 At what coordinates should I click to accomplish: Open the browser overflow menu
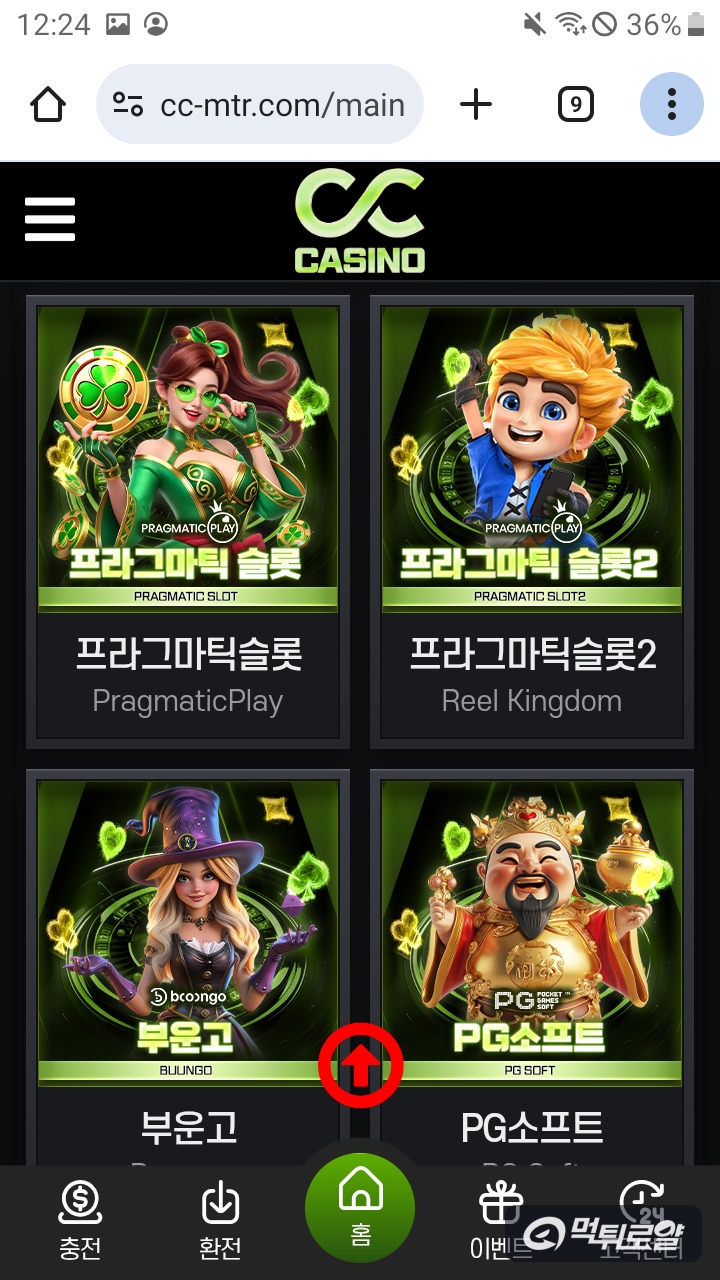[x=672, y=104]
